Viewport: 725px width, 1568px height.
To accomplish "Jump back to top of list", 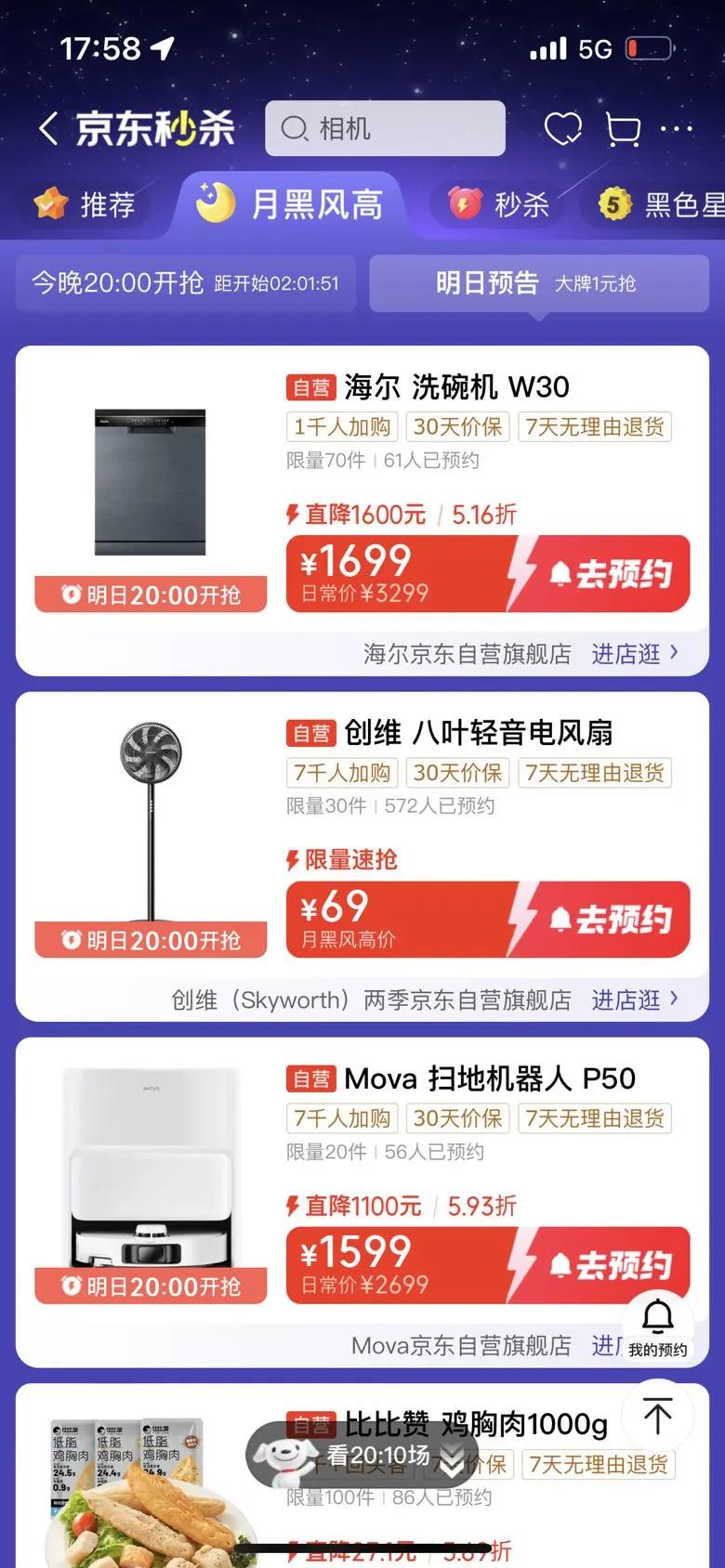I will (x=658, y=1416).
